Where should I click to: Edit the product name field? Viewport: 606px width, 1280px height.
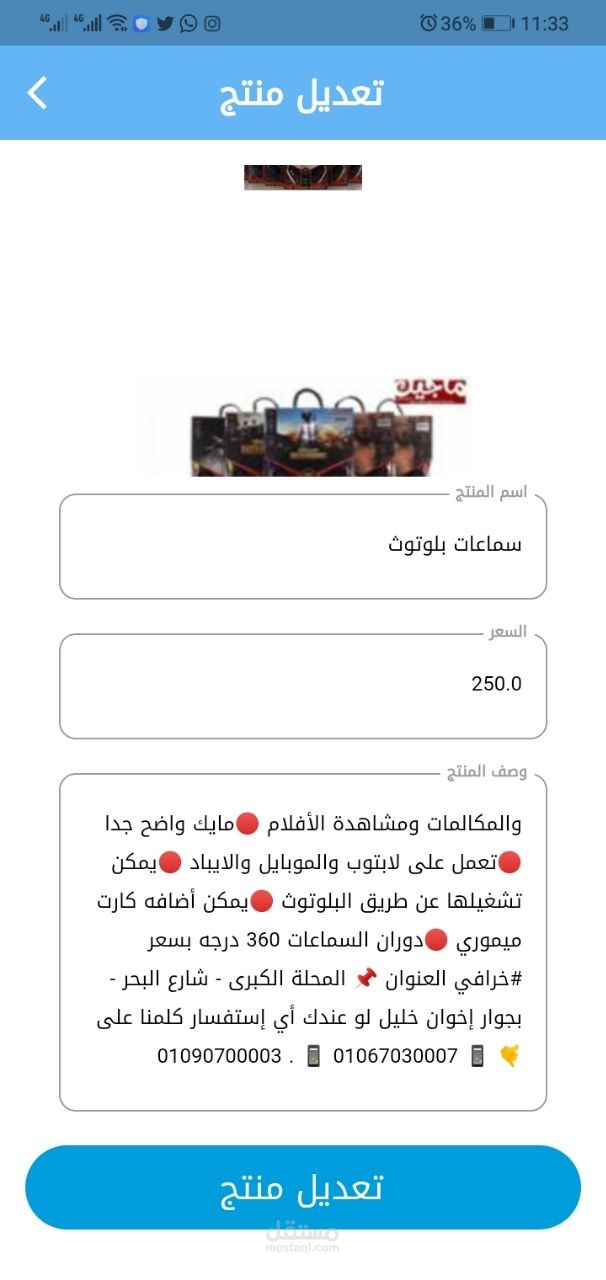[303, 546]
